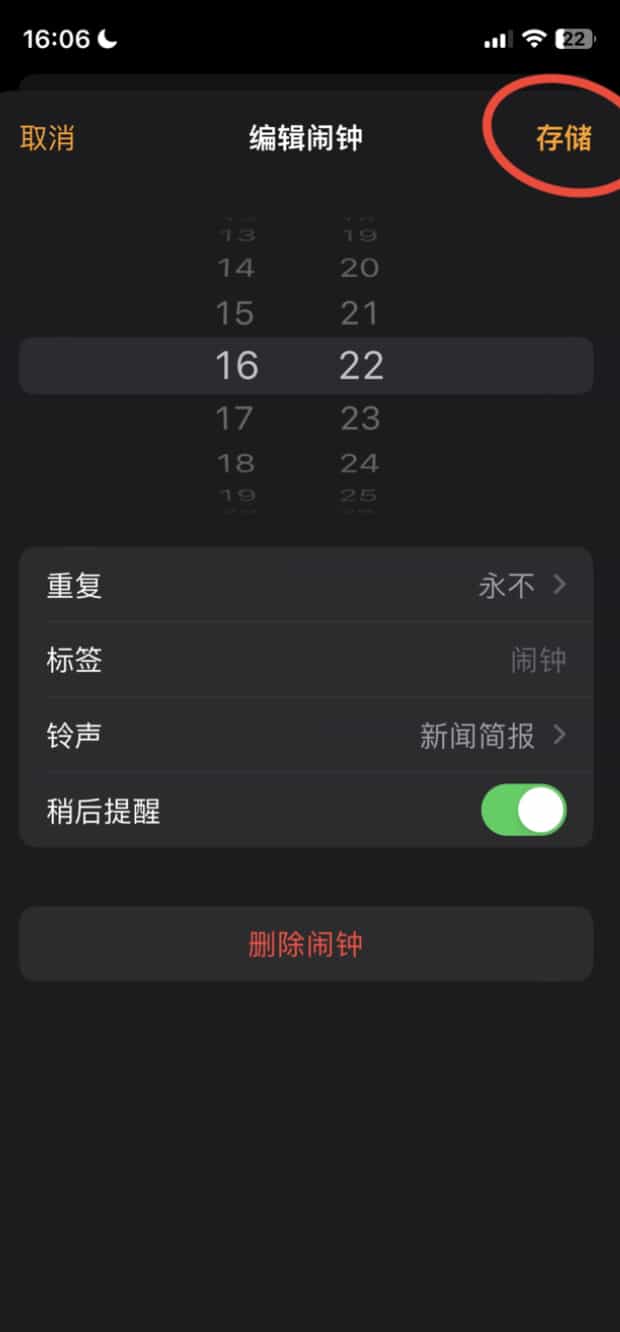The image size is (620, 1332).
Task: Tap 删除闹钟 to delete the alarm
Action: 306,944
